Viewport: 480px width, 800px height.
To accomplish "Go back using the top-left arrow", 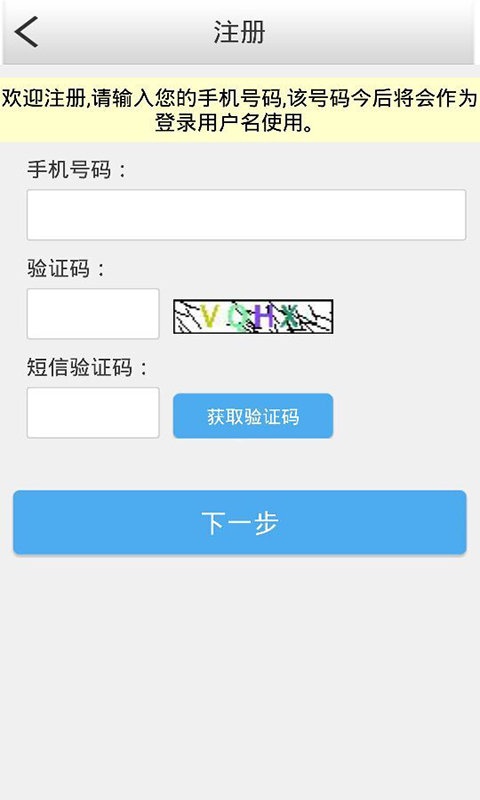I will (x=27, y=32).
